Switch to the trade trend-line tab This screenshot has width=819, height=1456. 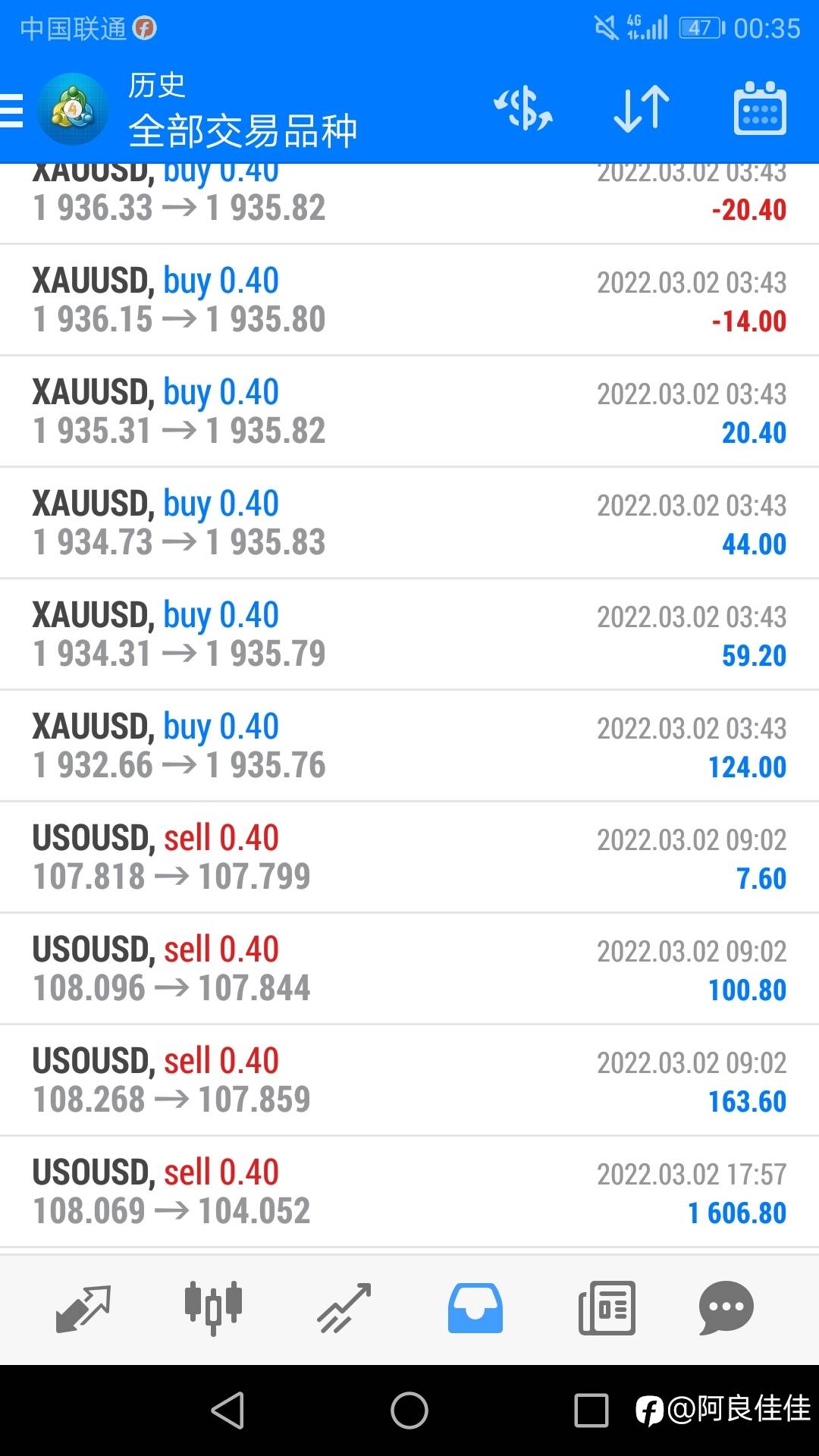[x=344, y=1309]
